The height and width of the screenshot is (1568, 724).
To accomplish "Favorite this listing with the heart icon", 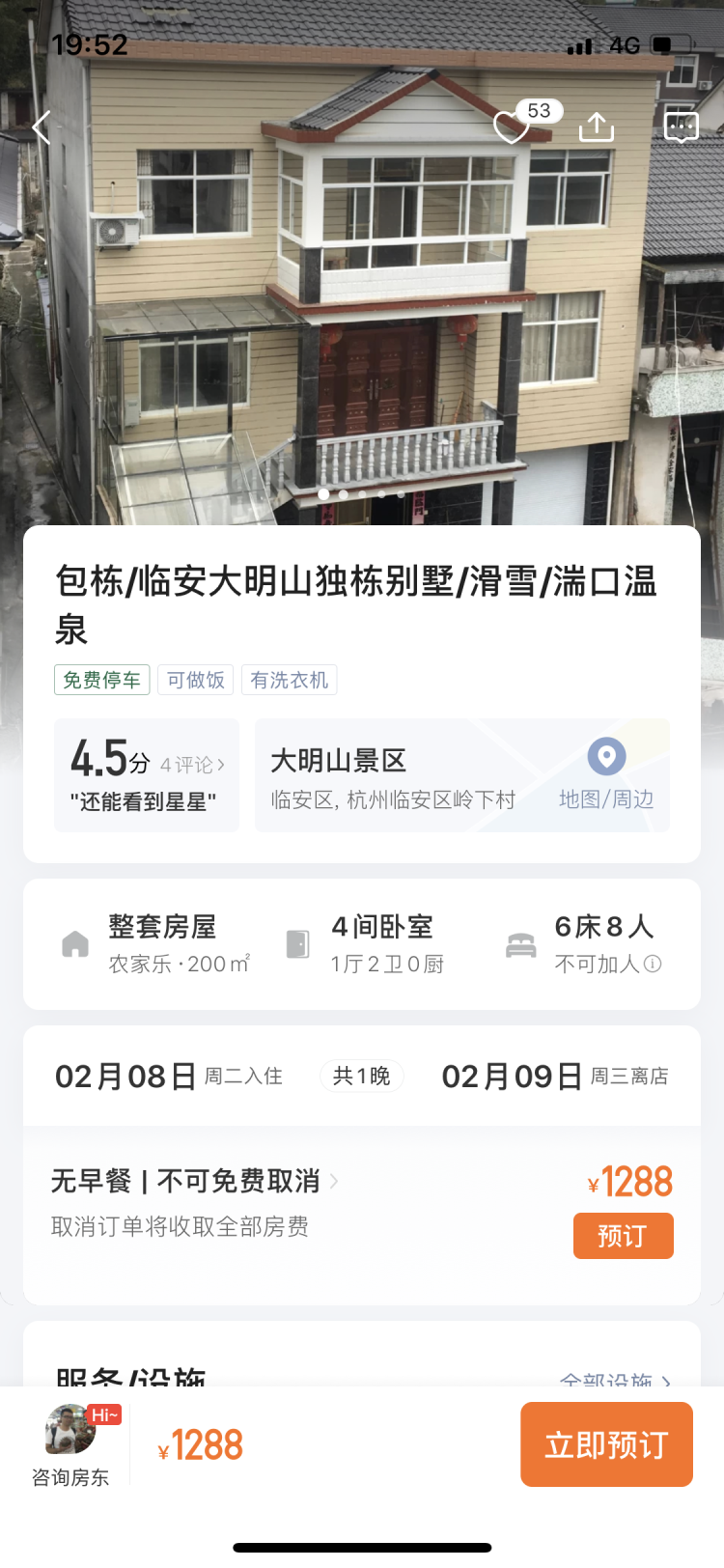I will click(511, 127).
